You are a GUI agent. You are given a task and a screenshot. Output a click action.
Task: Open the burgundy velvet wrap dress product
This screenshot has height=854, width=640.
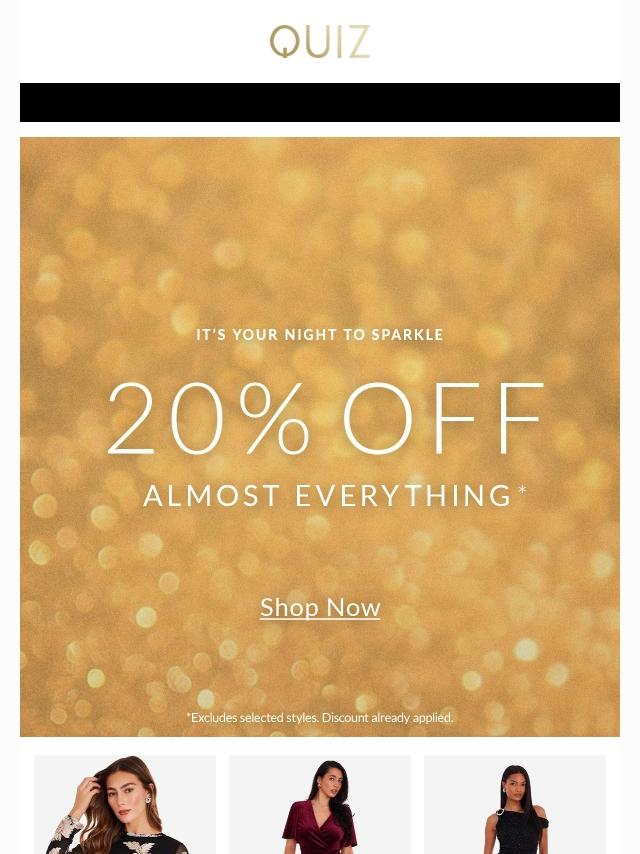click(320, 805)
